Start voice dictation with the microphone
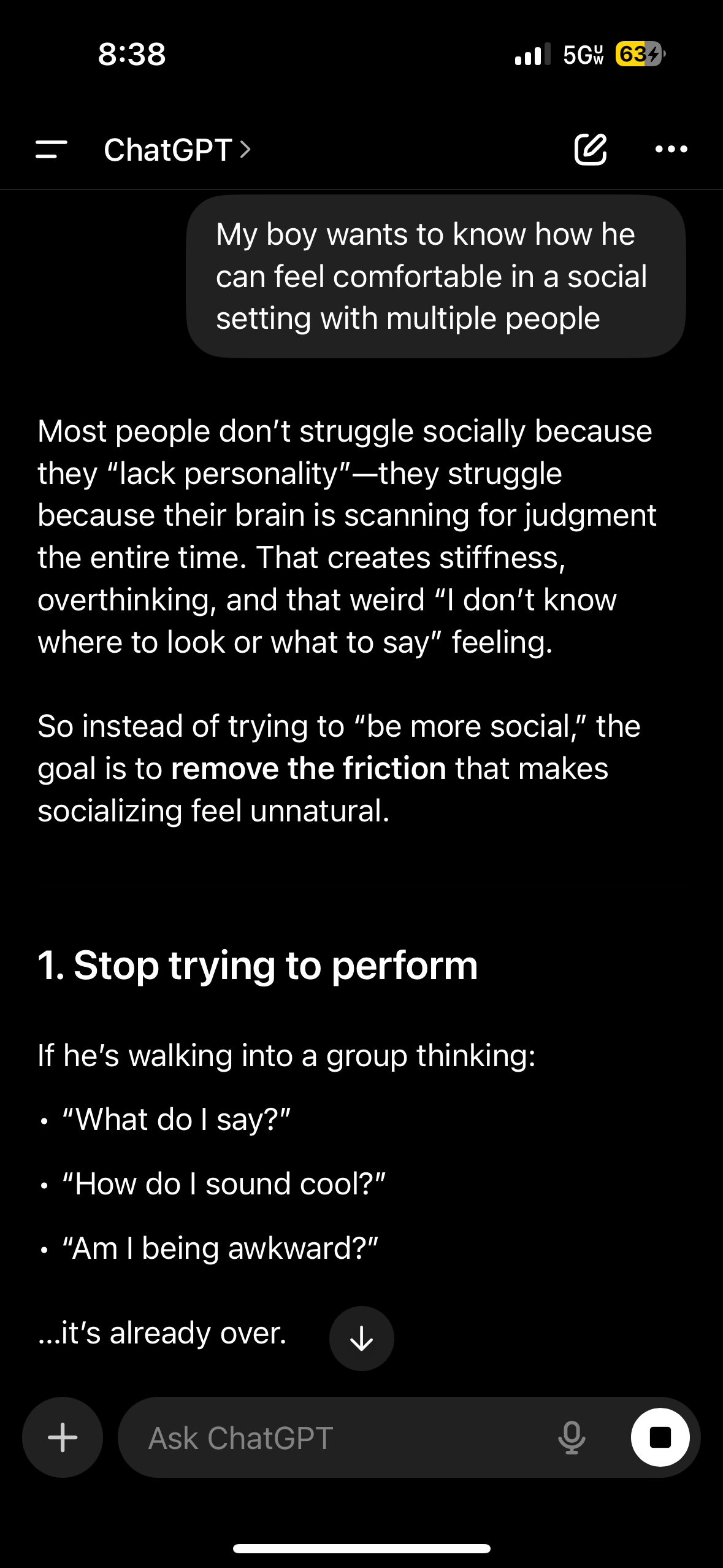The height and width of the screenshot is (1568, 723). (x=571, y=1437)
